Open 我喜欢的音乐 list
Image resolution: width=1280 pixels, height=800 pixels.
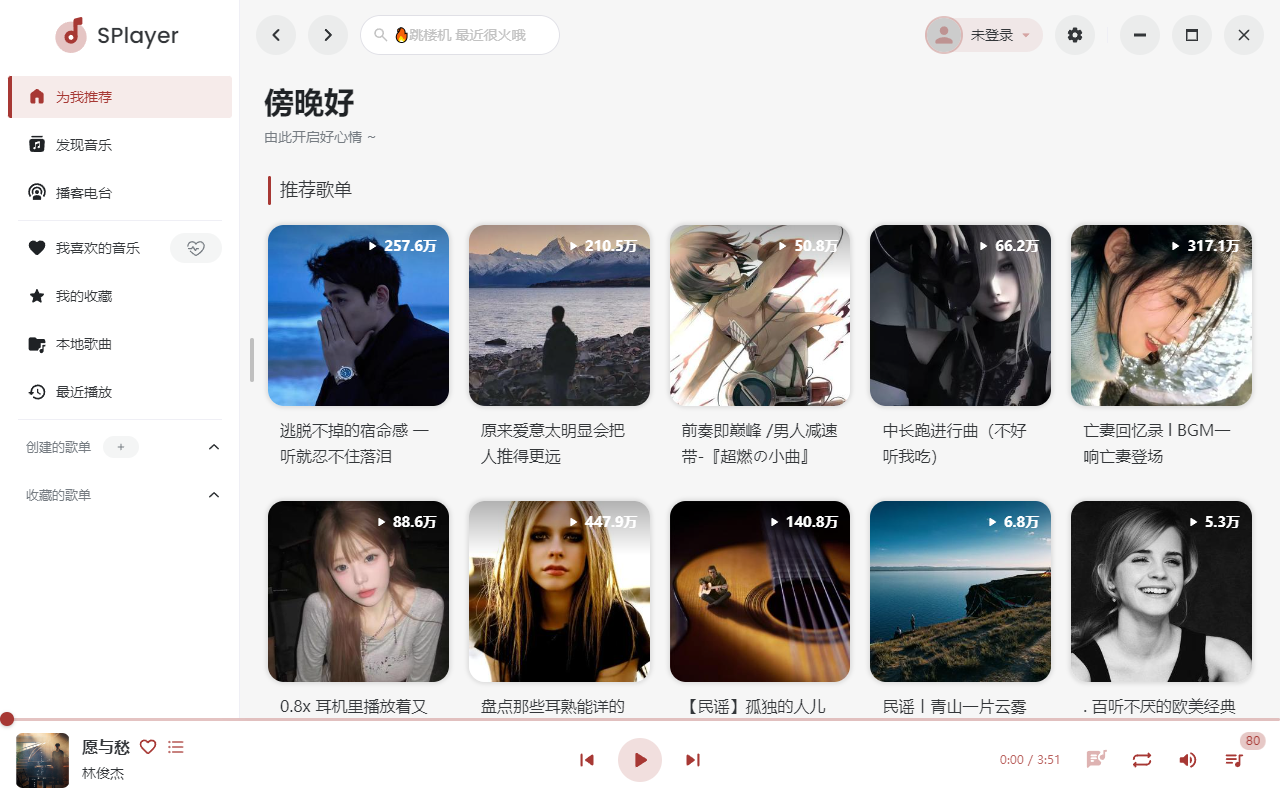coord(96,248)
